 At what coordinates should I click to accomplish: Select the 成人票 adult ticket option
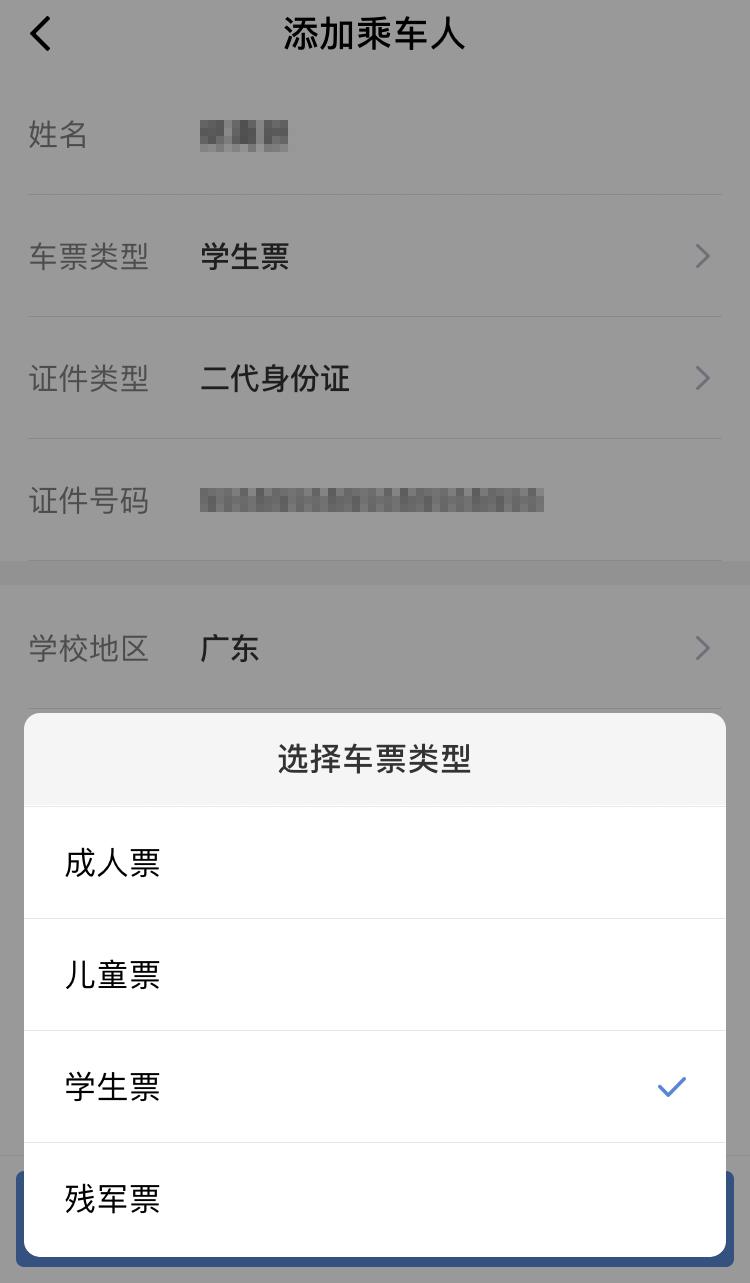pyautogui.click(x=113, y=862)
